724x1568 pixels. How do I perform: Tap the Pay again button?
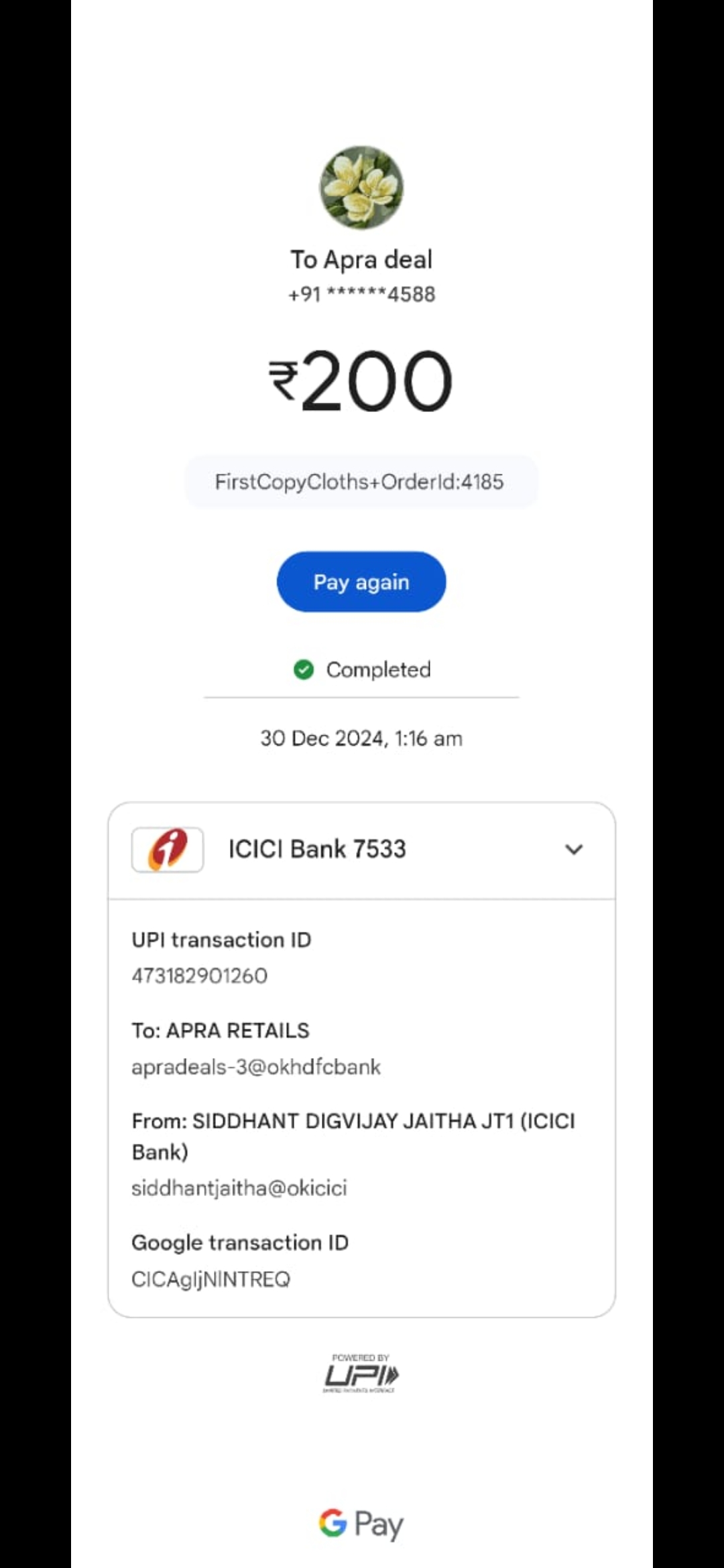point(361,582)
